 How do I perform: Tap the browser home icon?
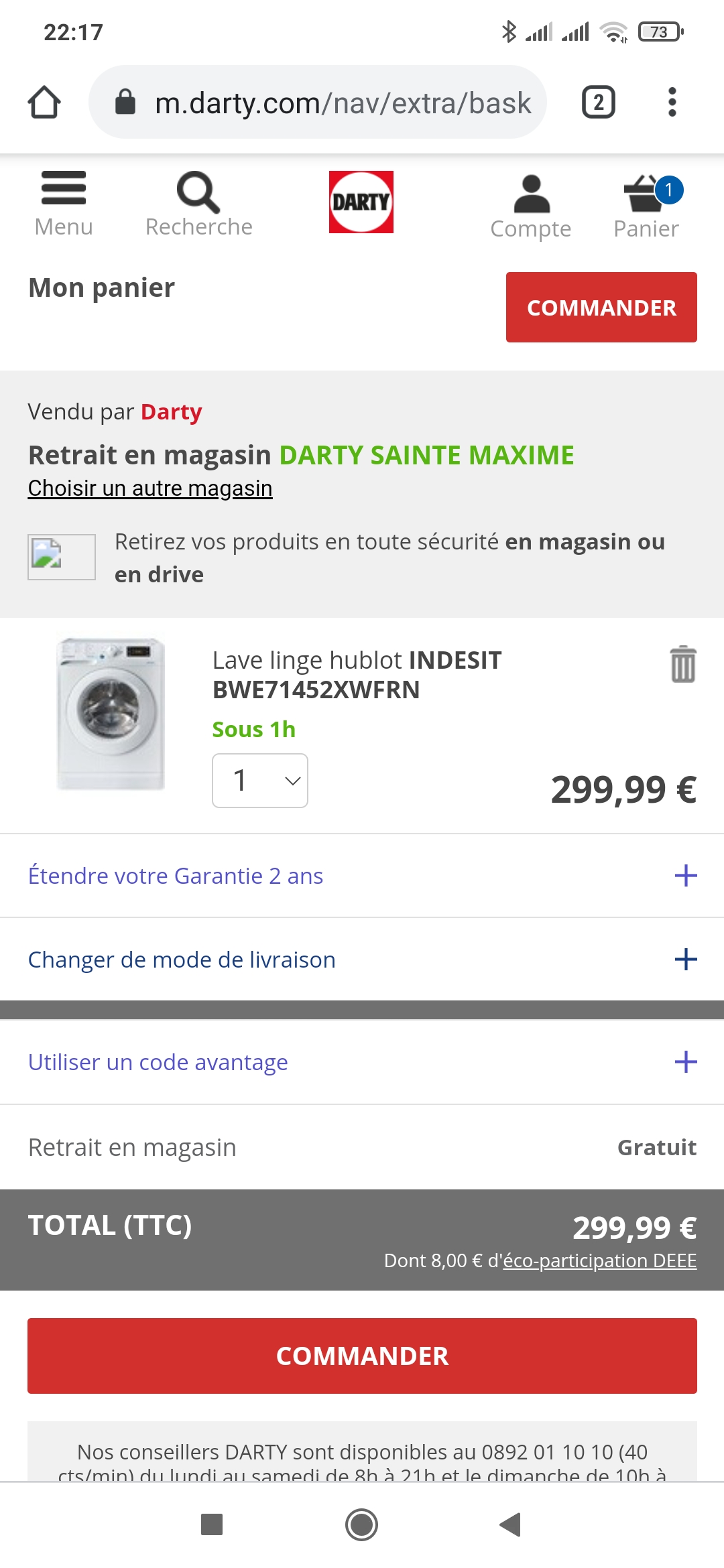click(44, 103)
